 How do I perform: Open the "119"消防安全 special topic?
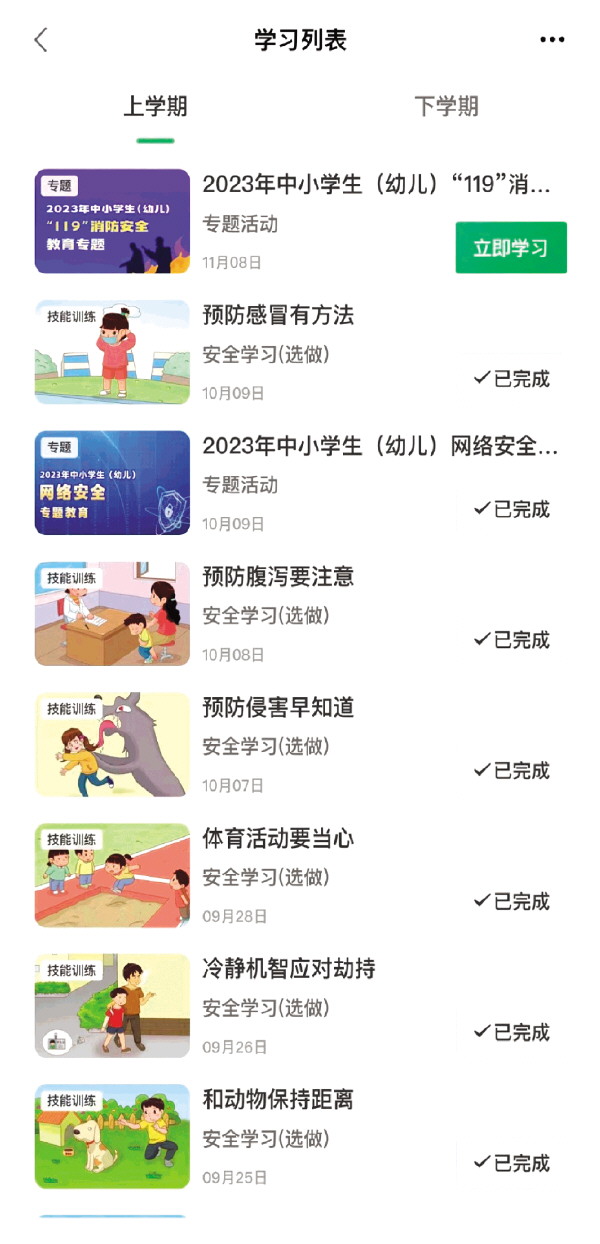pyautogui.click(x=376, y=185)
